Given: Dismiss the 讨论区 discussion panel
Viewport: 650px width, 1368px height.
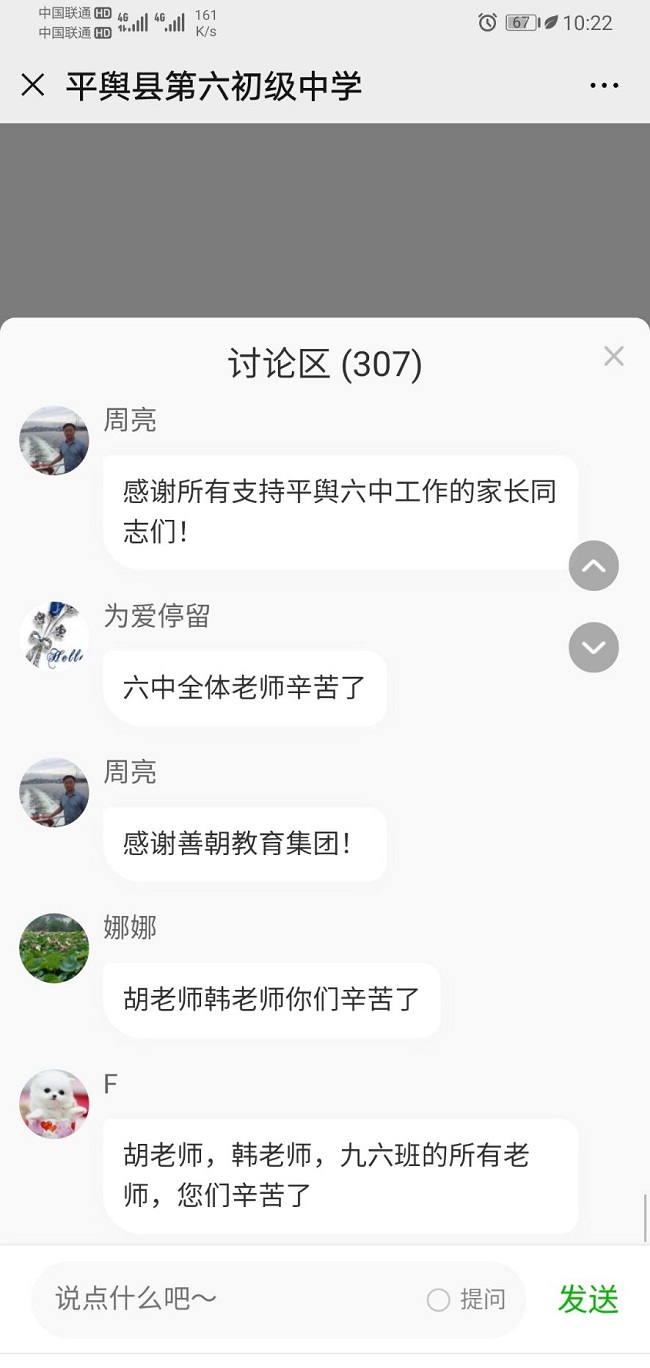Looking at the screenshot, I should tap(613, 356).
